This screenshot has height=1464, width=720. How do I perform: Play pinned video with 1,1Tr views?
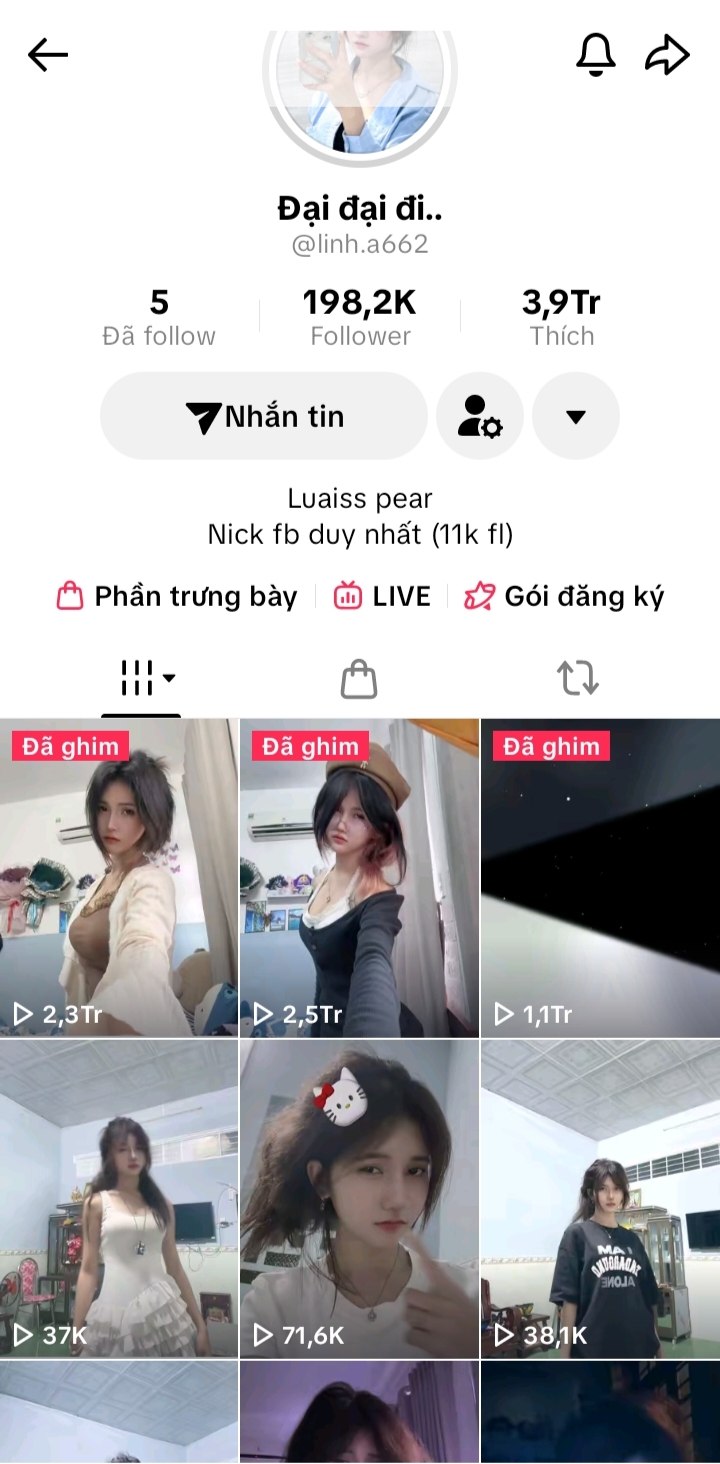601,878
